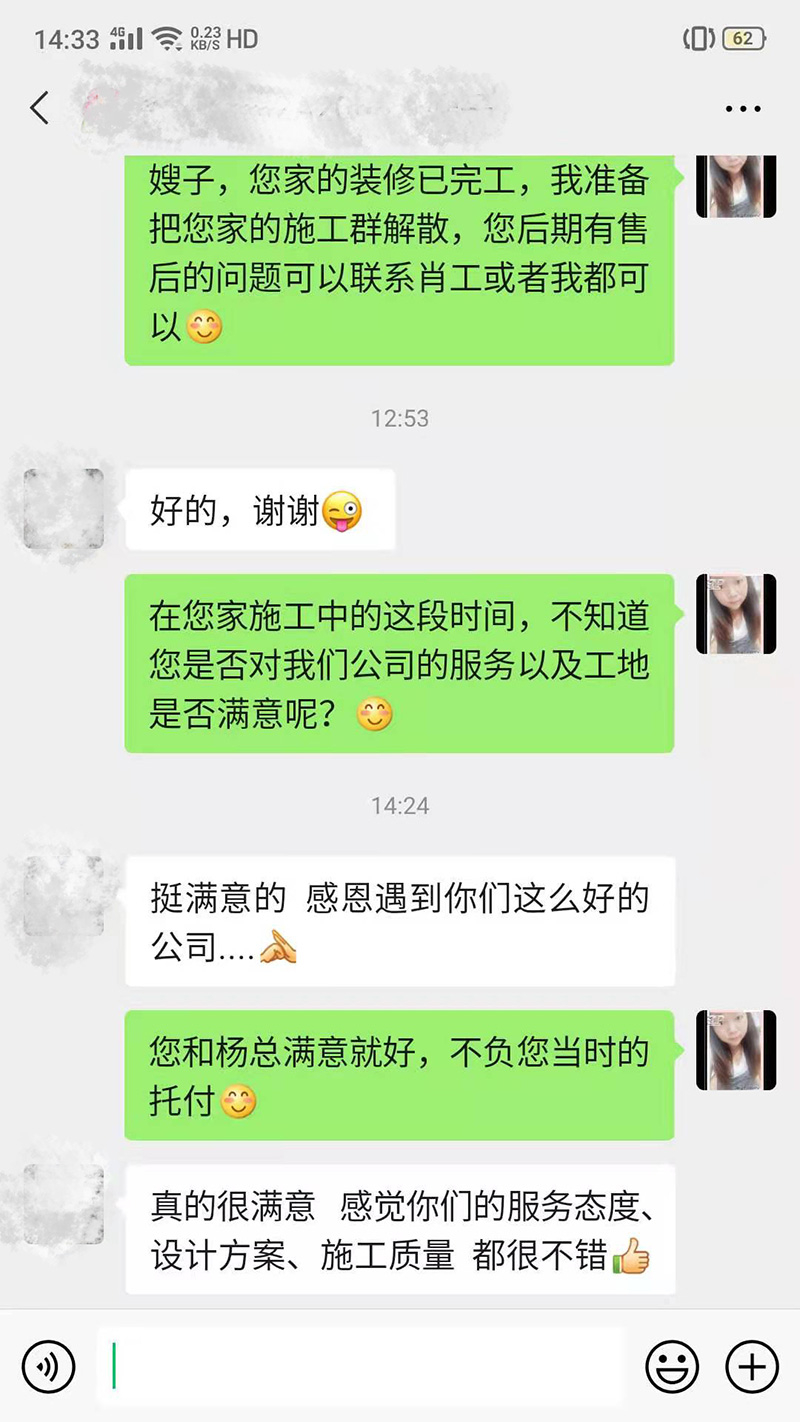Go back to the chat list
Screen dimensions: 800x1422
[x=40, y=108]
